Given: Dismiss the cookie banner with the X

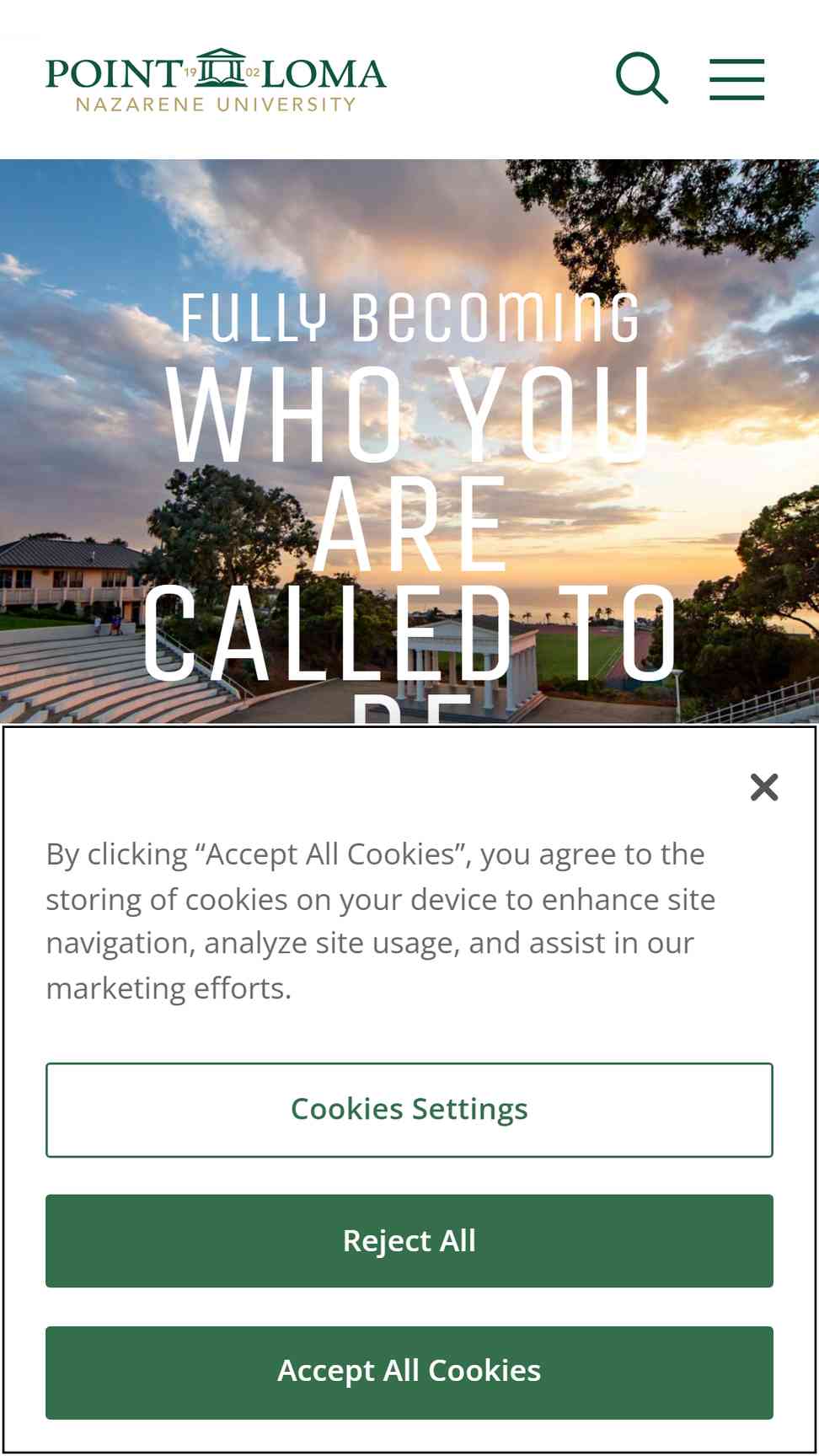Looking at the screenshot, I should (x=764, y=787).
